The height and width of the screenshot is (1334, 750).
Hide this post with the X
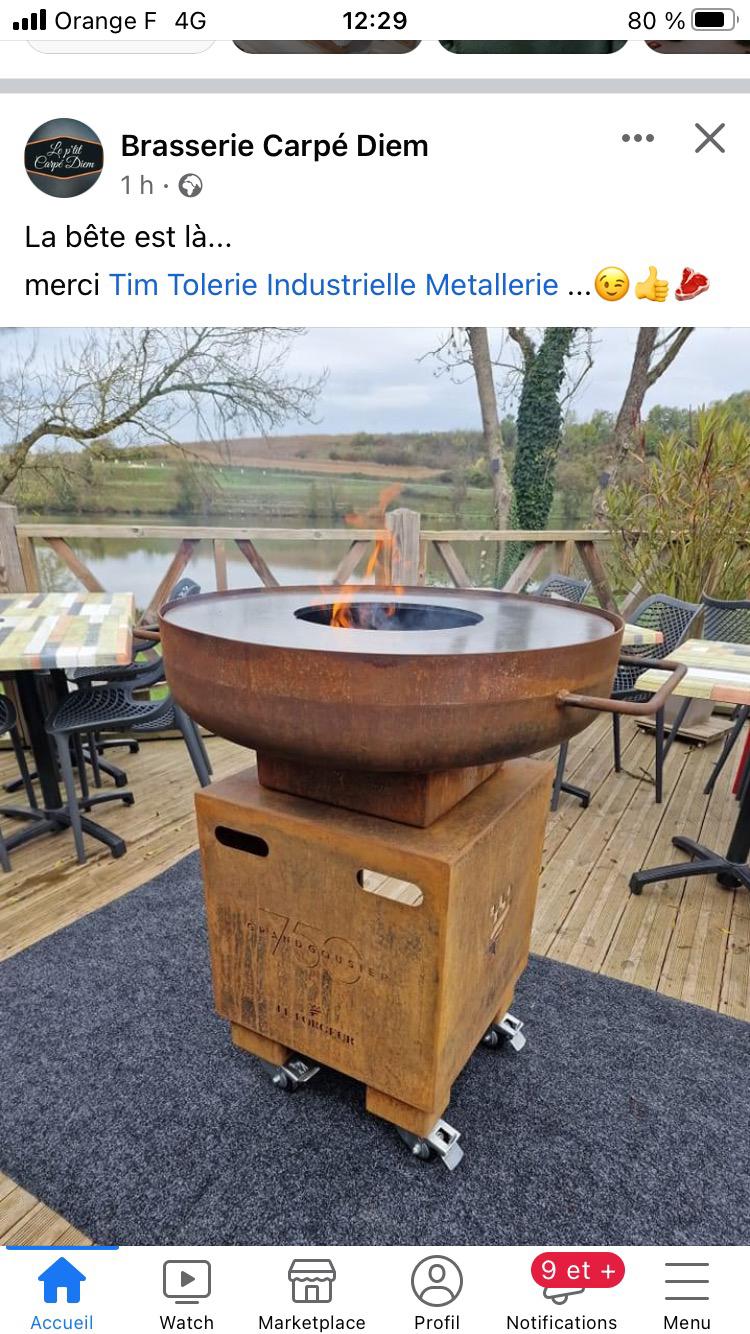(x=709, y=138)
